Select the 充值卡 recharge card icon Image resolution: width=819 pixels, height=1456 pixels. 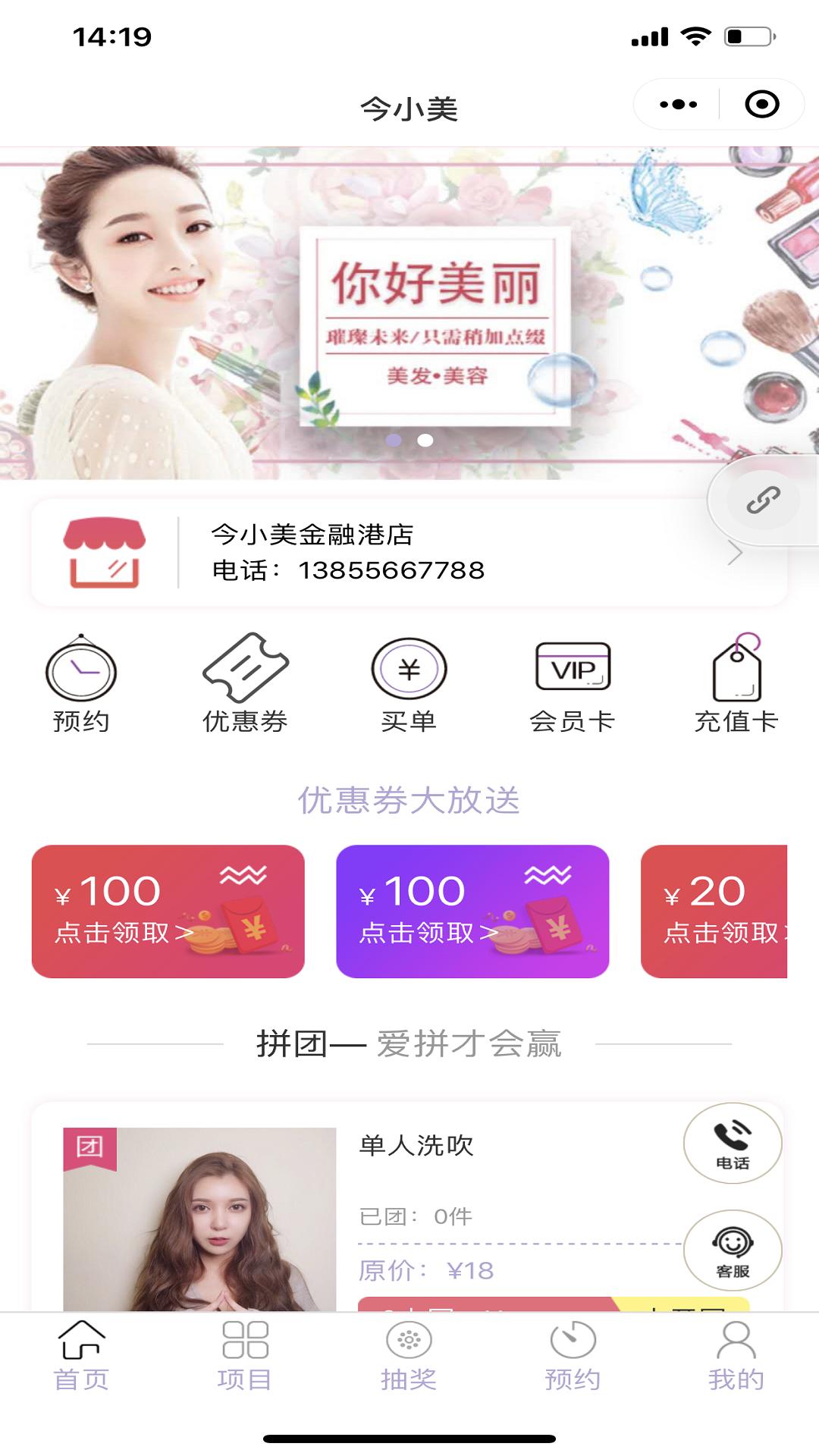[x=736, y=671]
